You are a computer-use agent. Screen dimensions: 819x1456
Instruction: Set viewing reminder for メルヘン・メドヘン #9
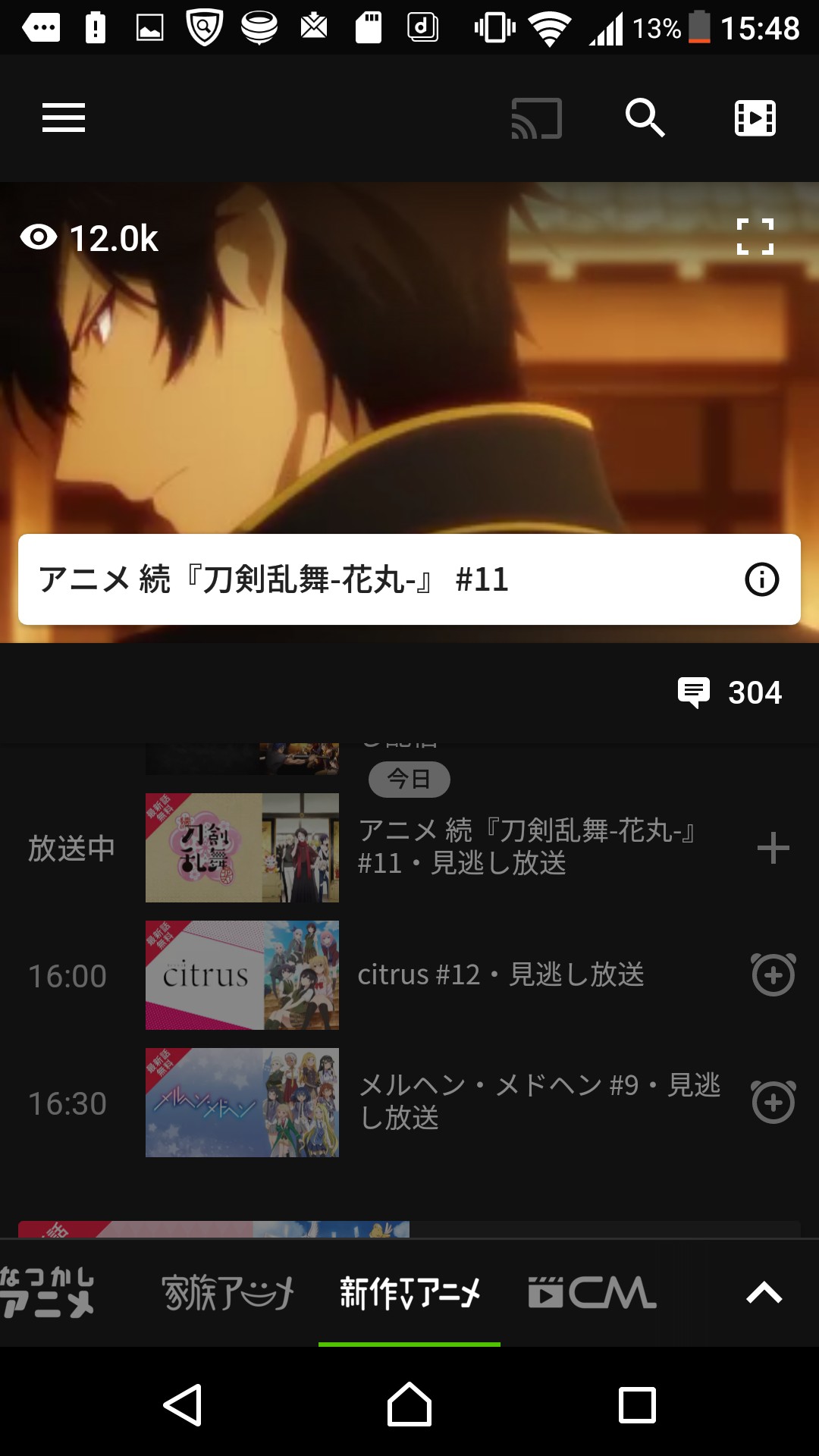(773, 1103)
